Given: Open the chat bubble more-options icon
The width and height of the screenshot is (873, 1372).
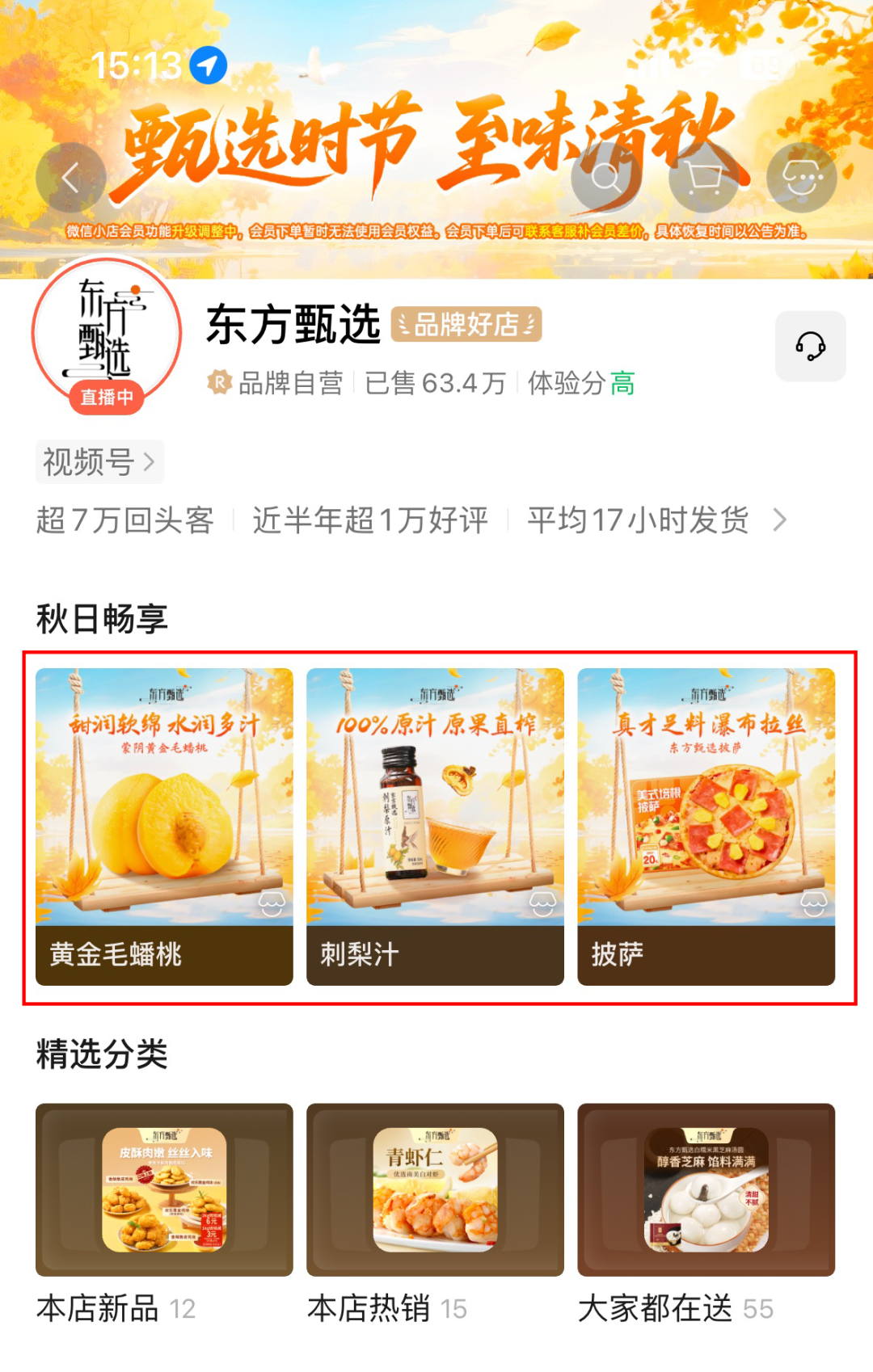Looking at the screenshot, I should [x=802, y=178].
